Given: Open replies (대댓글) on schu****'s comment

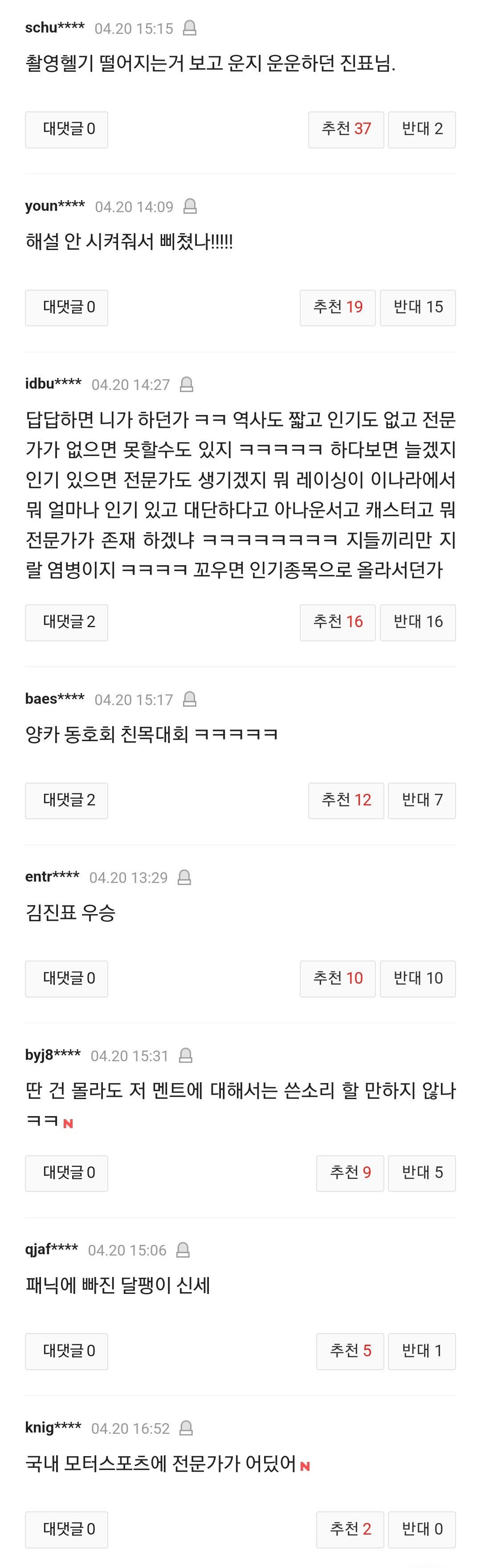Looking at the screenshot, I should (66, 129).
